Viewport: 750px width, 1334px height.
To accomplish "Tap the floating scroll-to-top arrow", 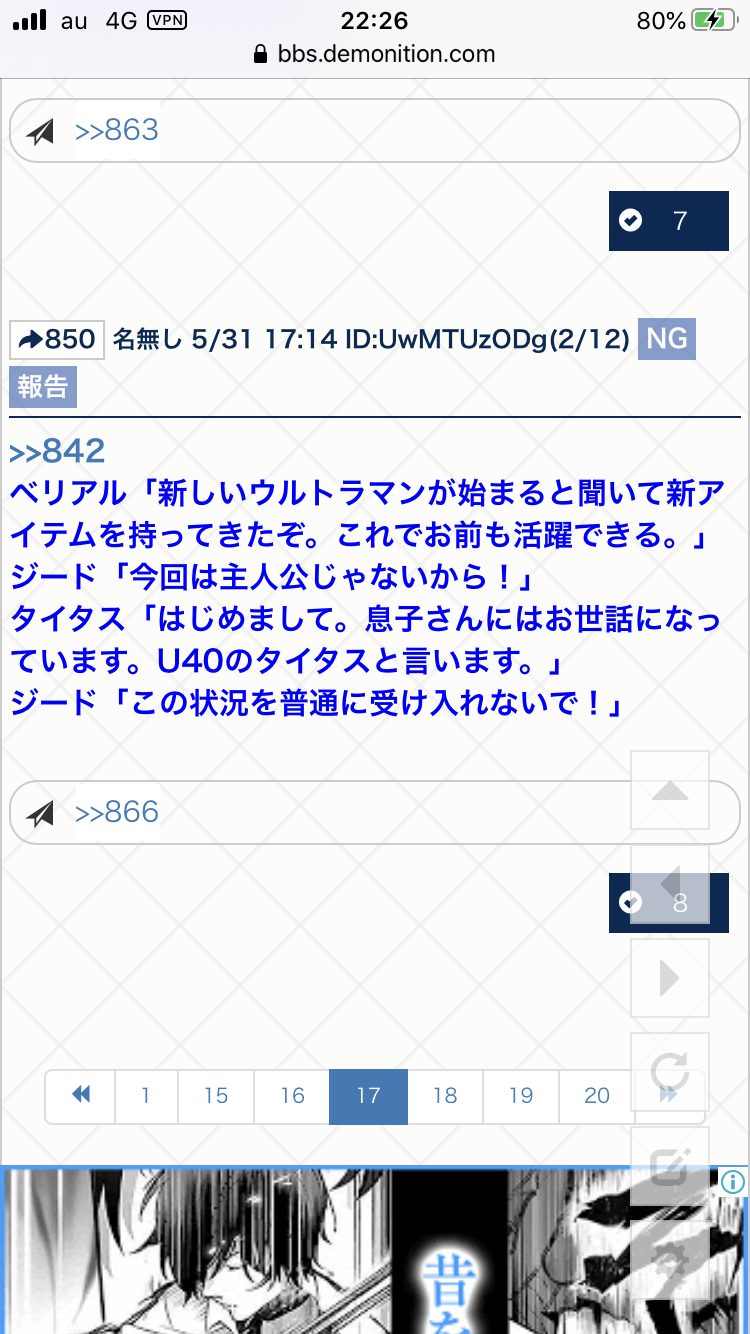I will (x=670, y=790).
